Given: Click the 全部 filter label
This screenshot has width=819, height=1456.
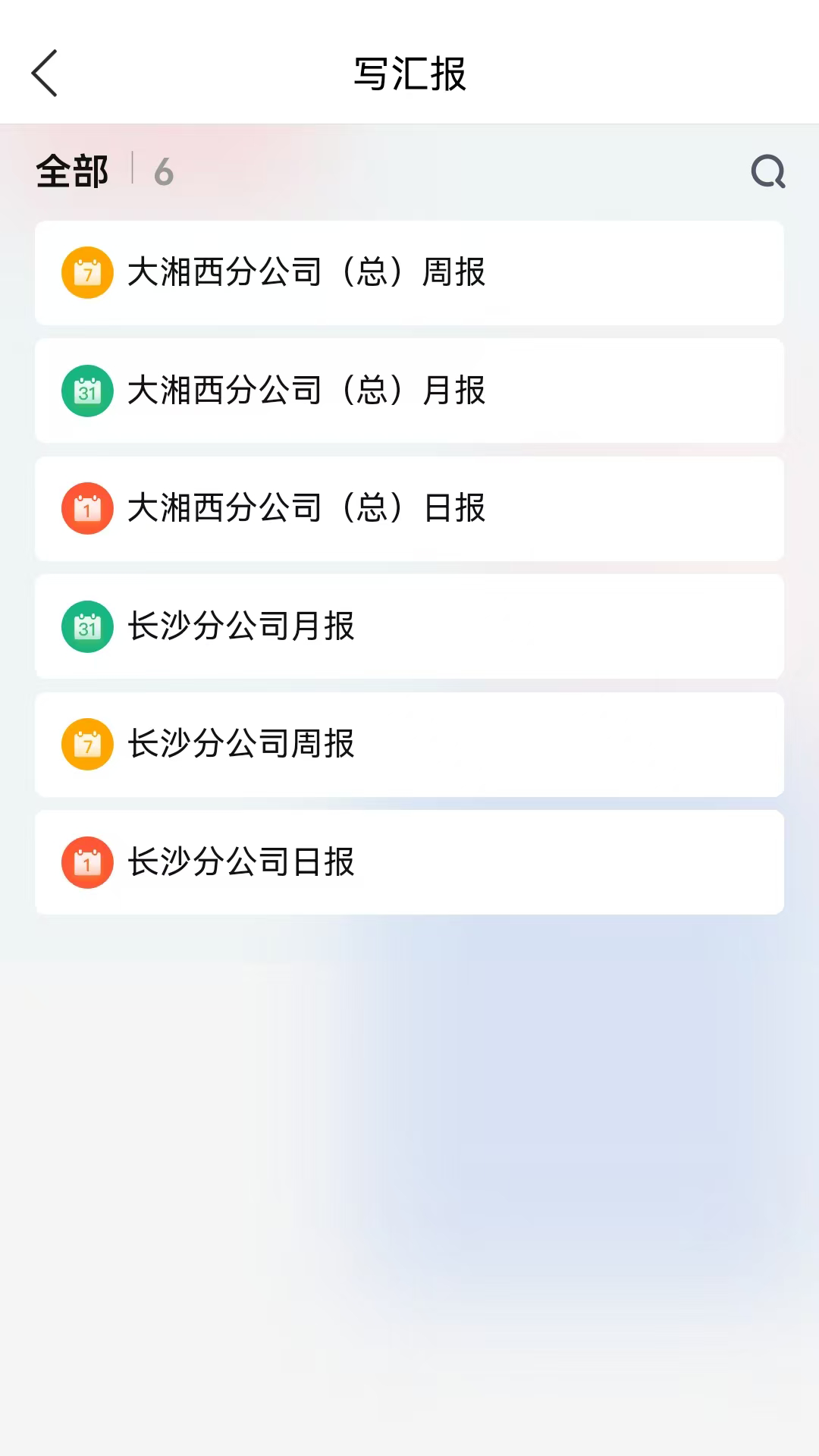Looking at the screenshot, I should click(x=72, y=171).
